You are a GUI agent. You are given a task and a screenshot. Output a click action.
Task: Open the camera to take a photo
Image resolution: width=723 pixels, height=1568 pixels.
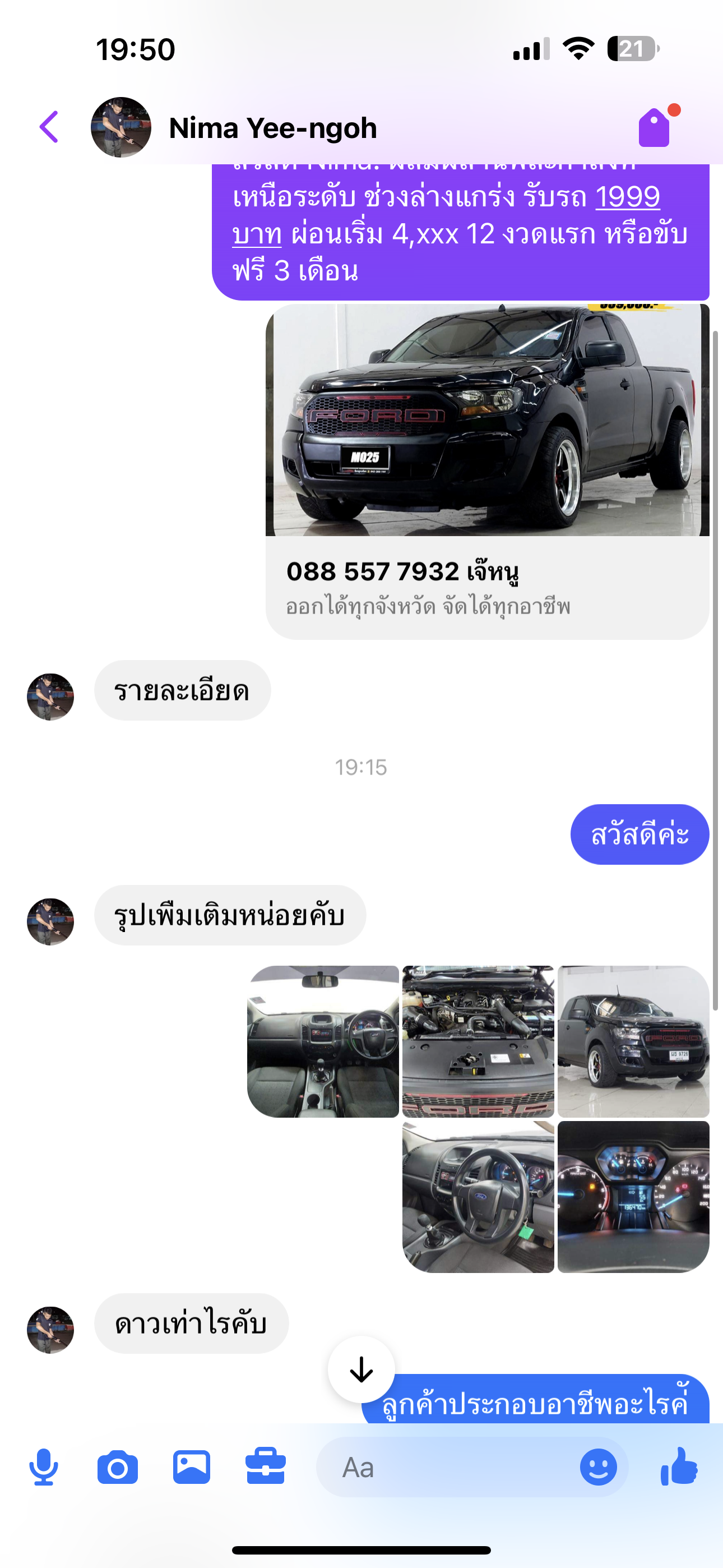[x=118, y=1467]
